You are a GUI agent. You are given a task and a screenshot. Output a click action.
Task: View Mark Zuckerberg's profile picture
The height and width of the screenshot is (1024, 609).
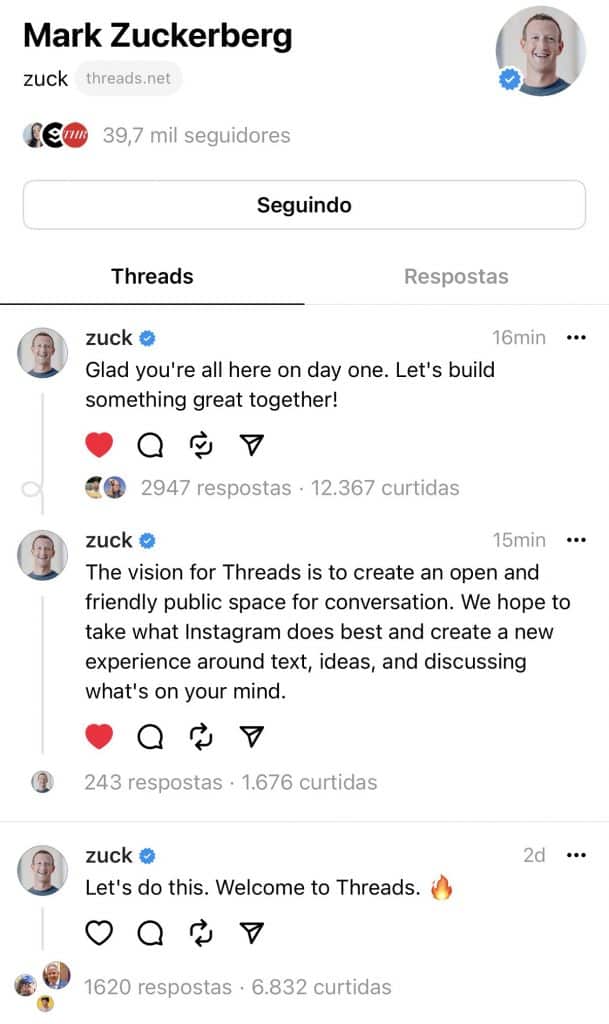540,50
